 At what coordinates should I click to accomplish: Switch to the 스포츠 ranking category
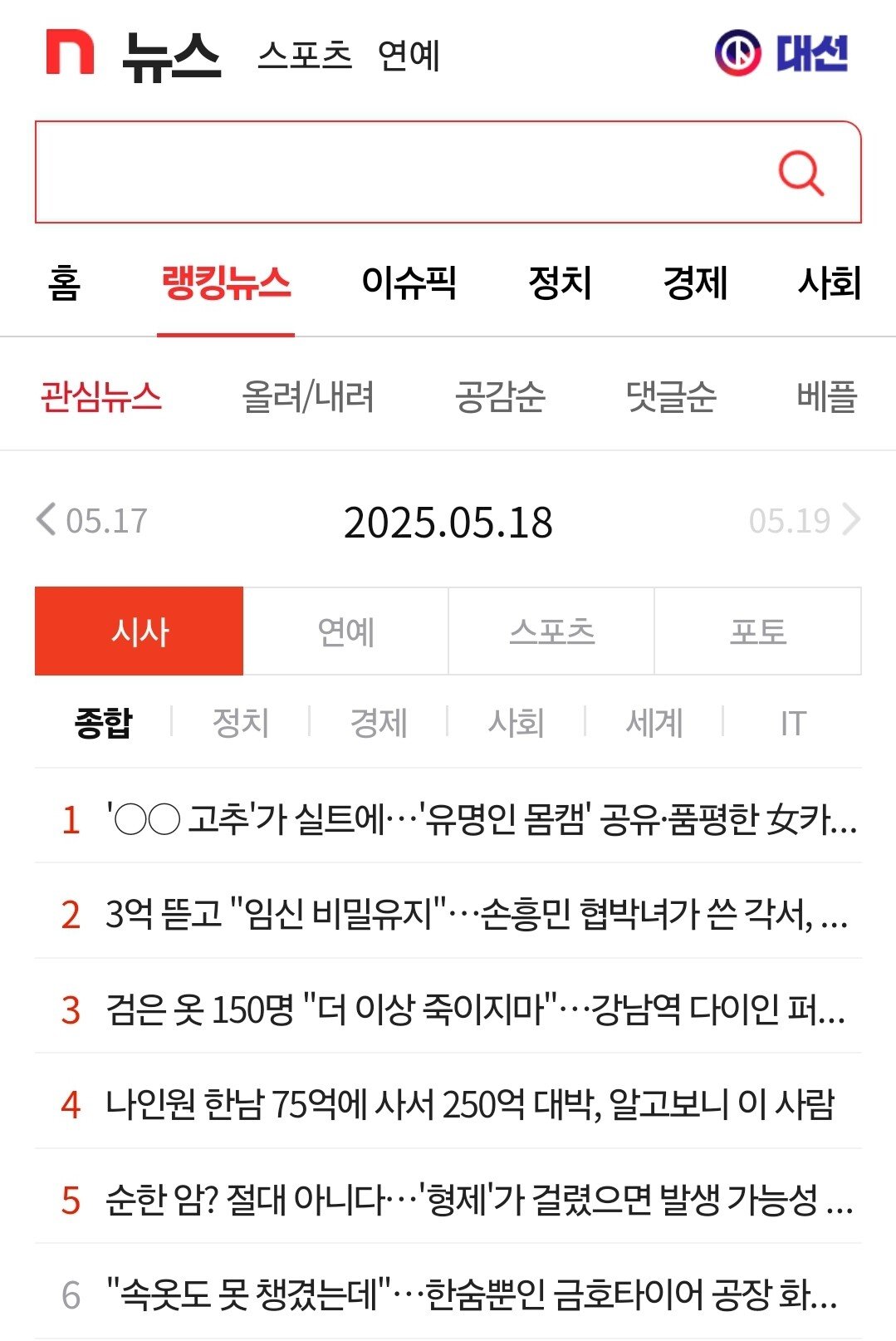coord(551,631)
